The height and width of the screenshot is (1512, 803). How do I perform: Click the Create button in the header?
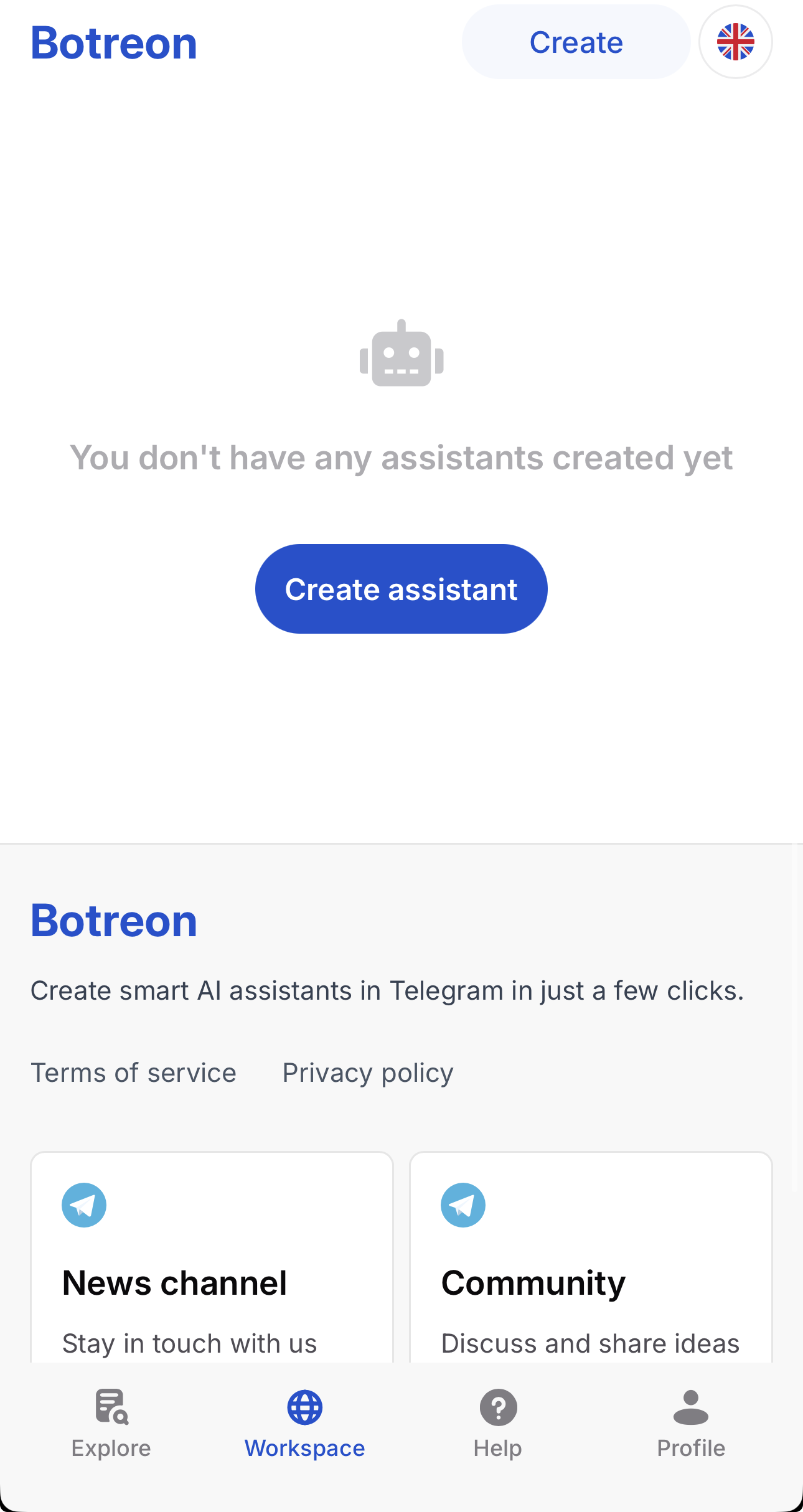pos(575,42)
